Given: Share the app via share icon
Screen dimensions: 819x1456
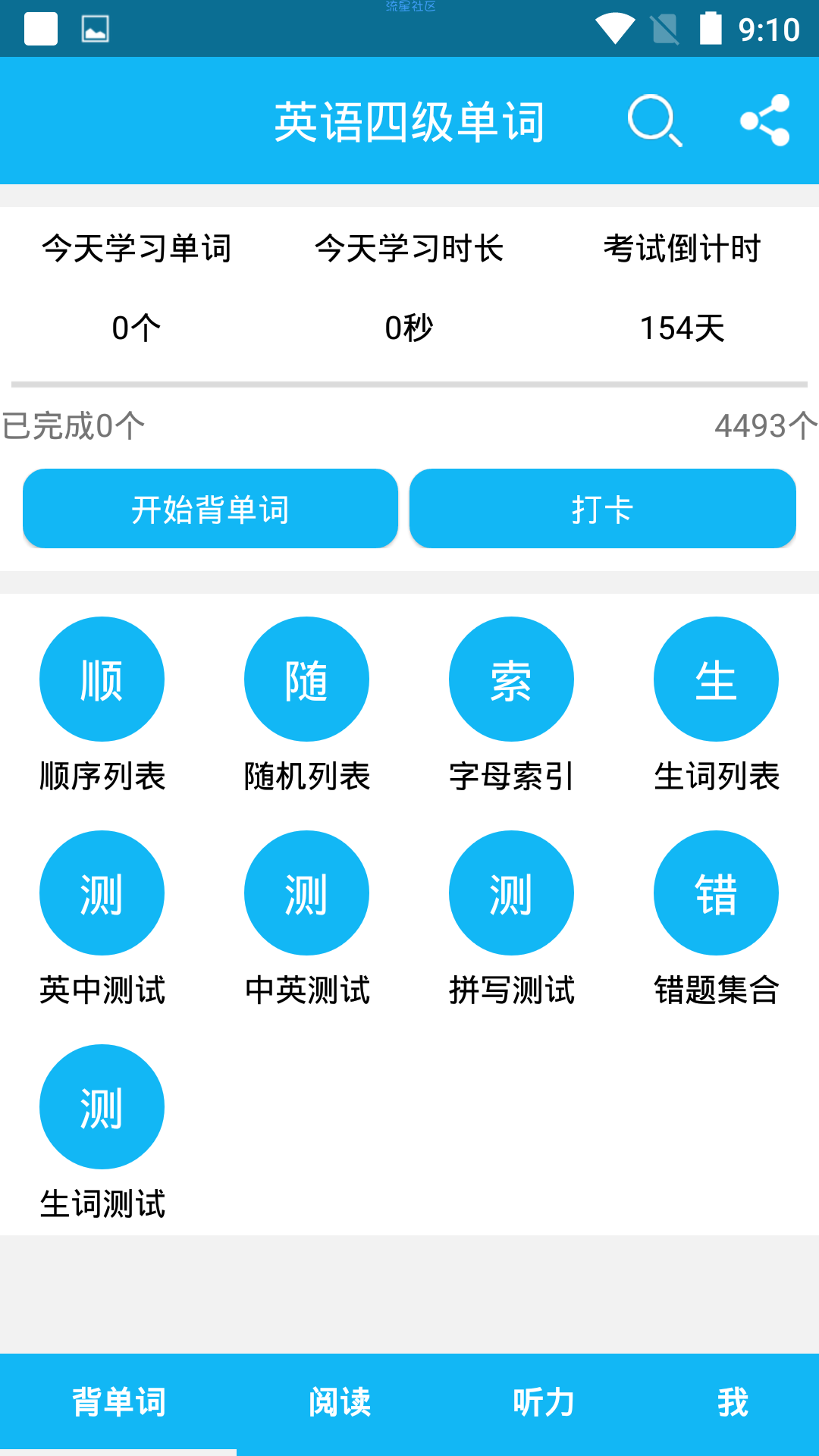Looking at the screenshot, I should point(765,121).
